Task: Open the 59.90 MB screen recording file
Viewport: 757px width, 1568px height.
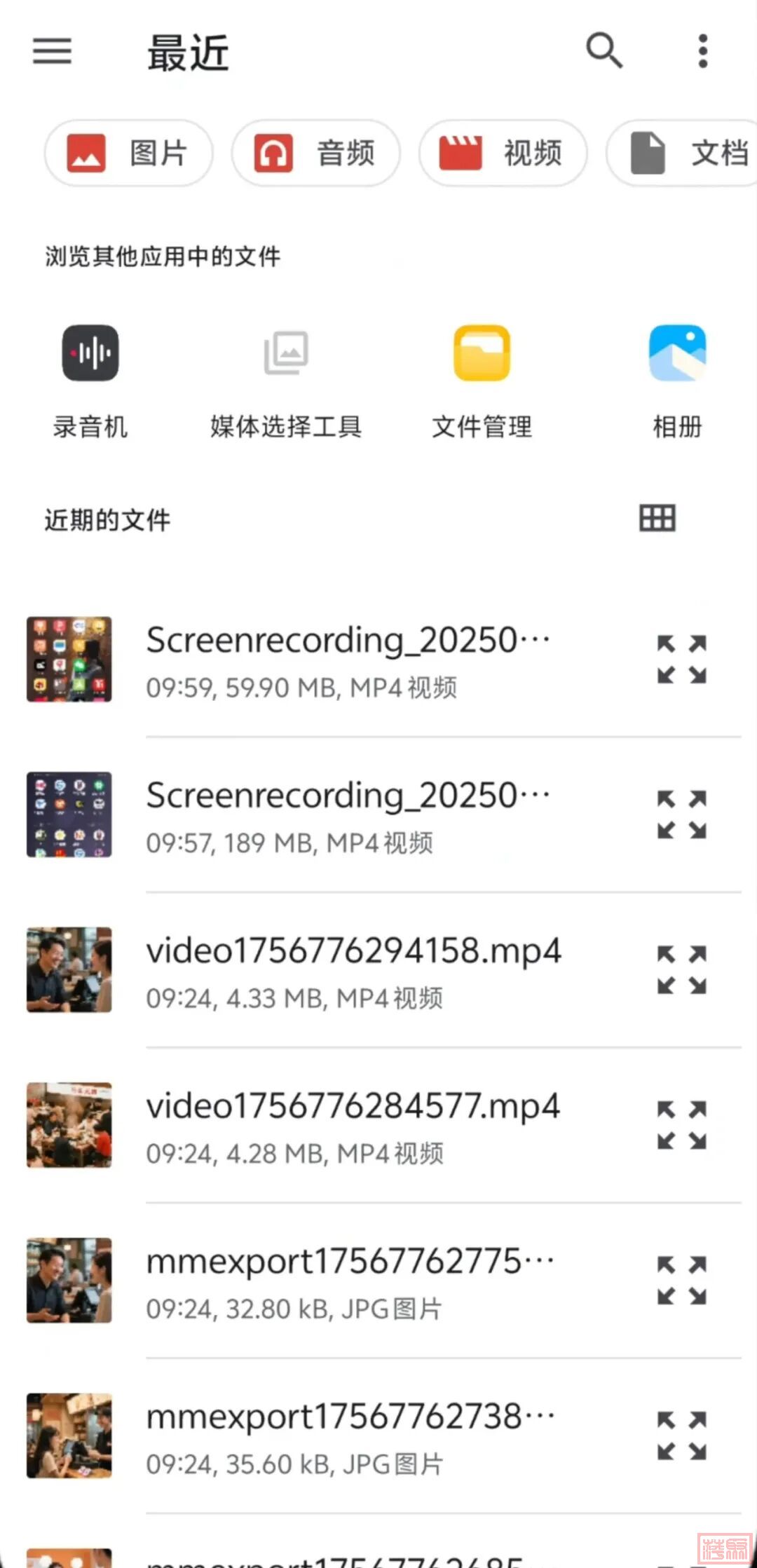Action: [x=347, y=659]
